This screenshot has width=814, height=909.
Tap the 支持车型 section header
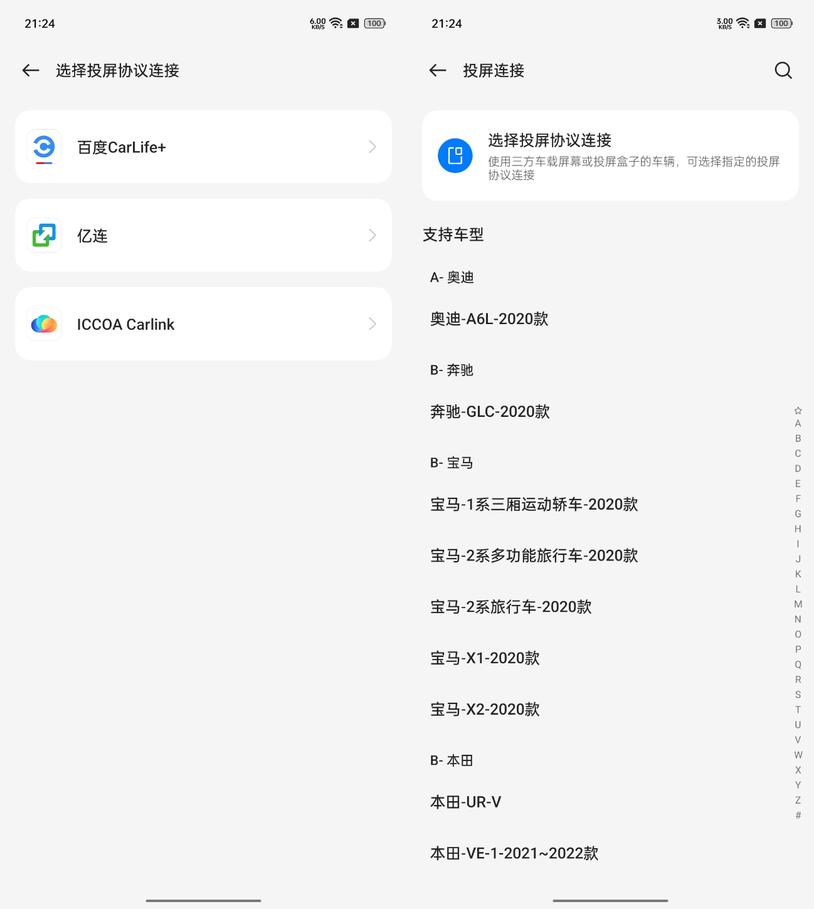pos(450,233)
